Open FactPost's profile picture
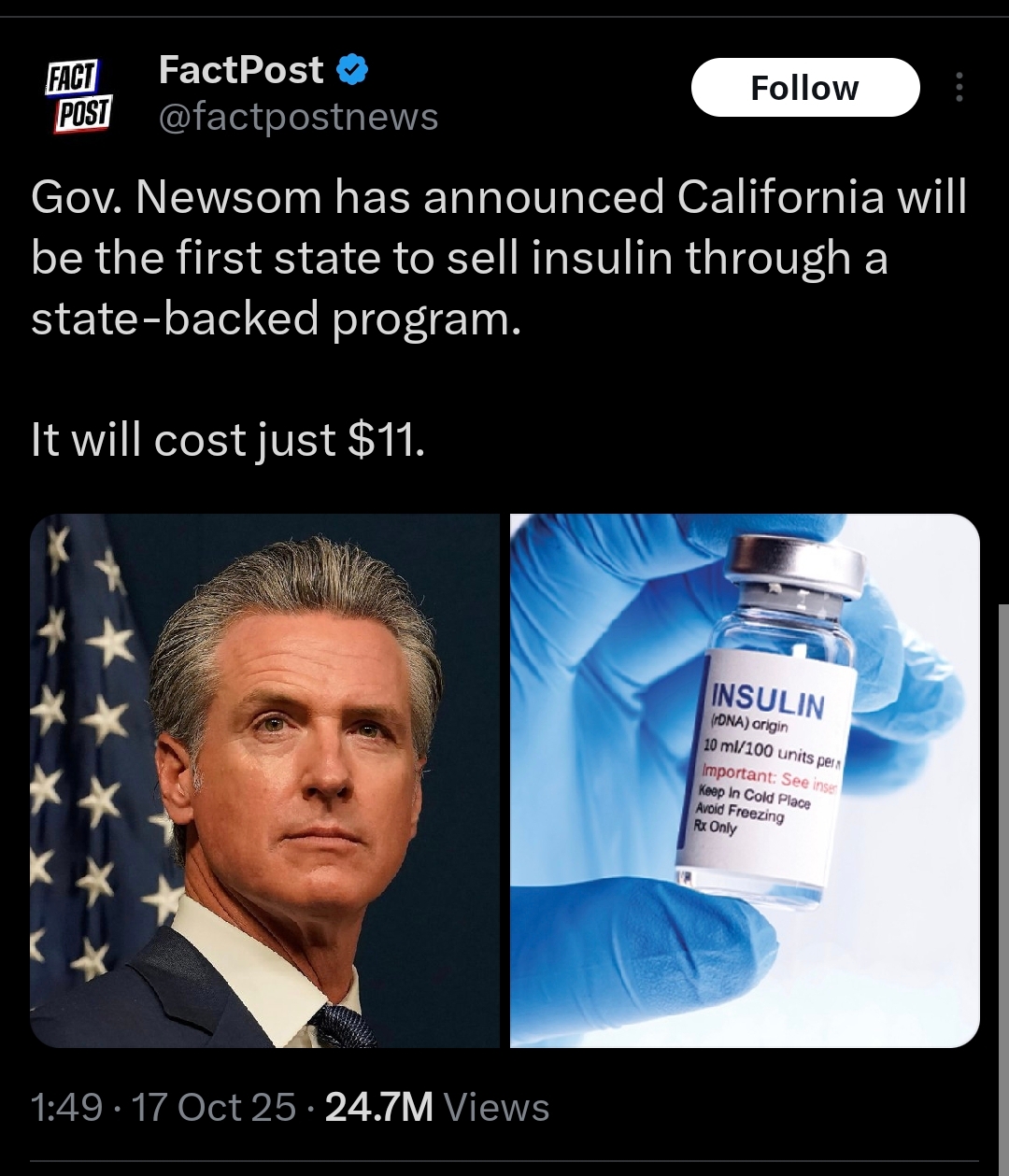This screenshot has height=1176, width=1009. click(79, 95)
